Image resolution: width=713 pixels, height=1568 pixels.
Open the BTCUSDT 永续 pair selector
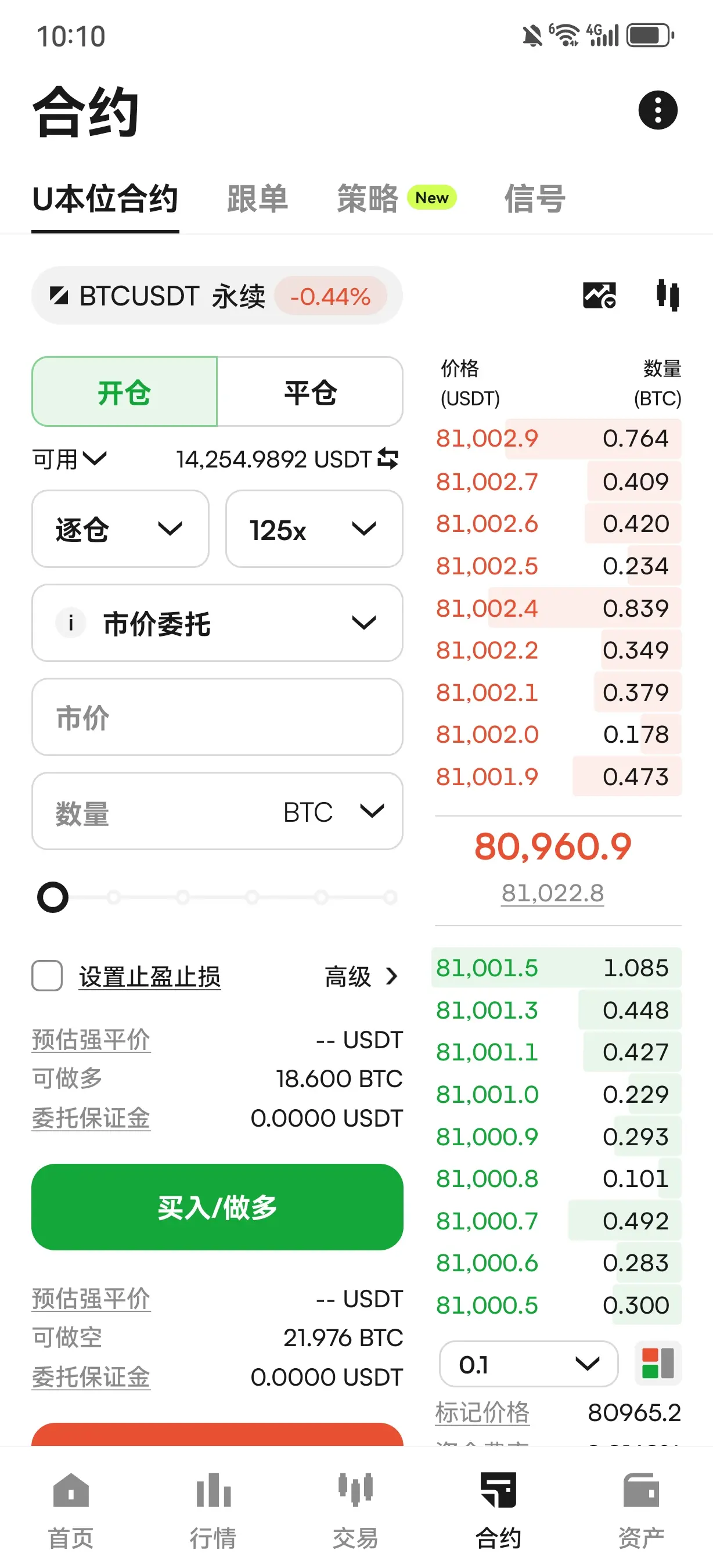pos(217,296)
